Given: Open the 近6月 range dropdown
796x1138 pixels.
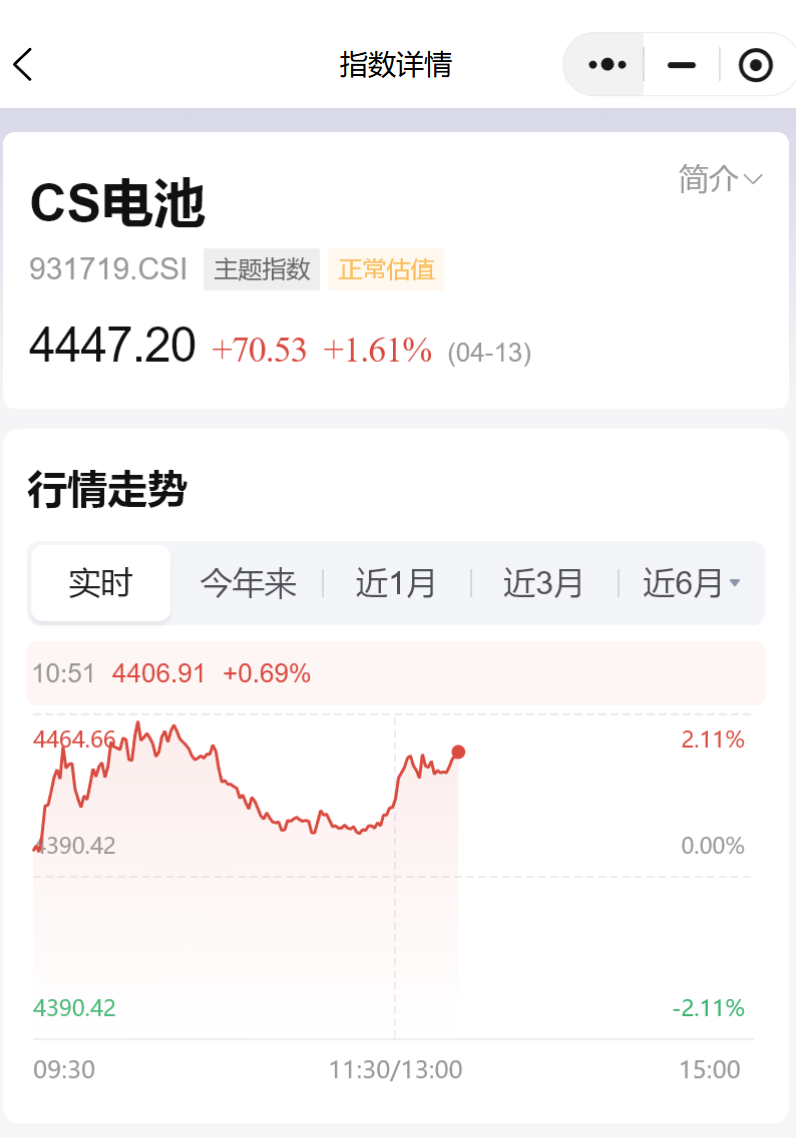Looking at the screenshot, I should [692, 583].
